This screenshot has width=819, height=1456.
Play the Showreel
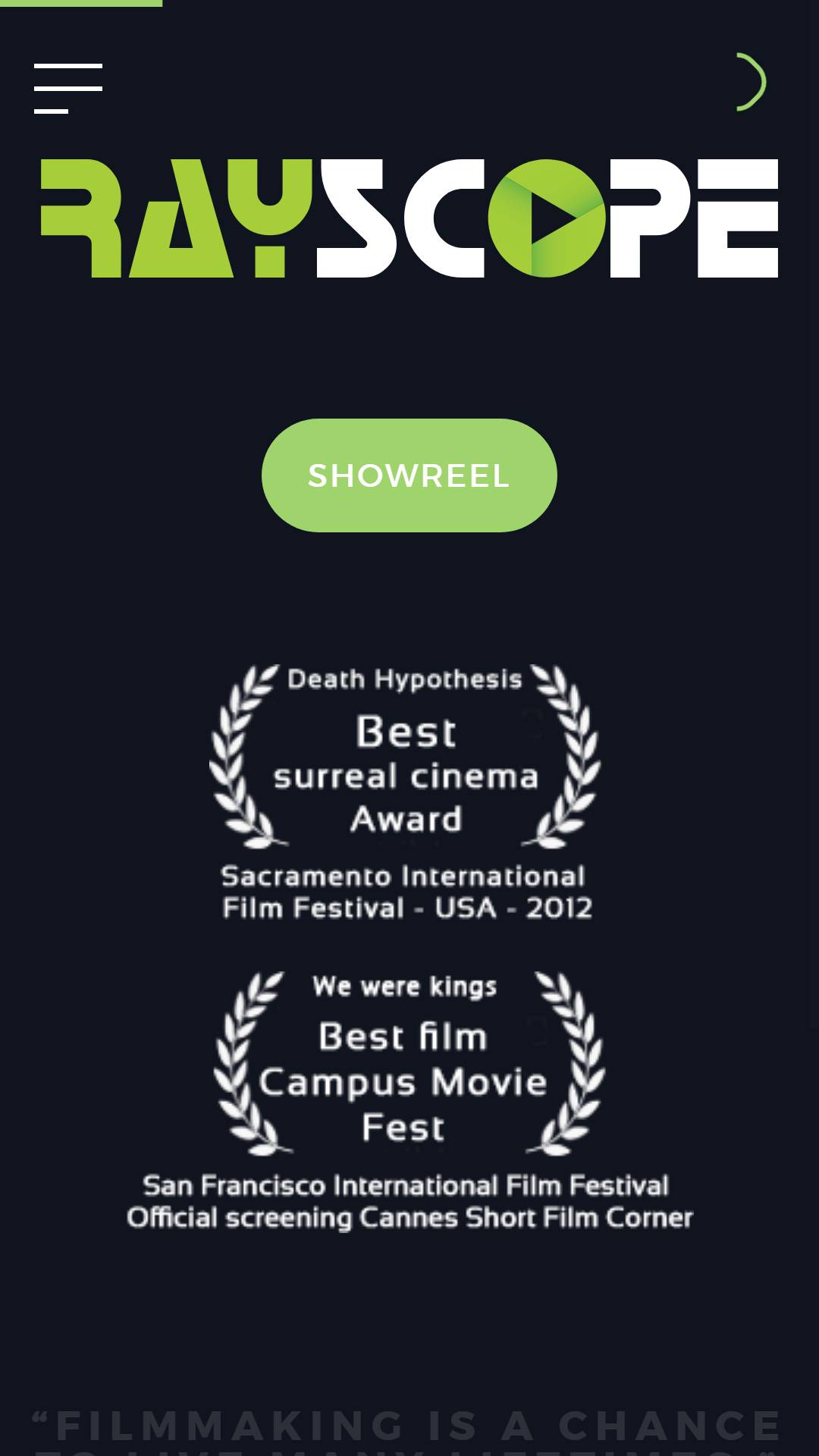coord(409,475)
